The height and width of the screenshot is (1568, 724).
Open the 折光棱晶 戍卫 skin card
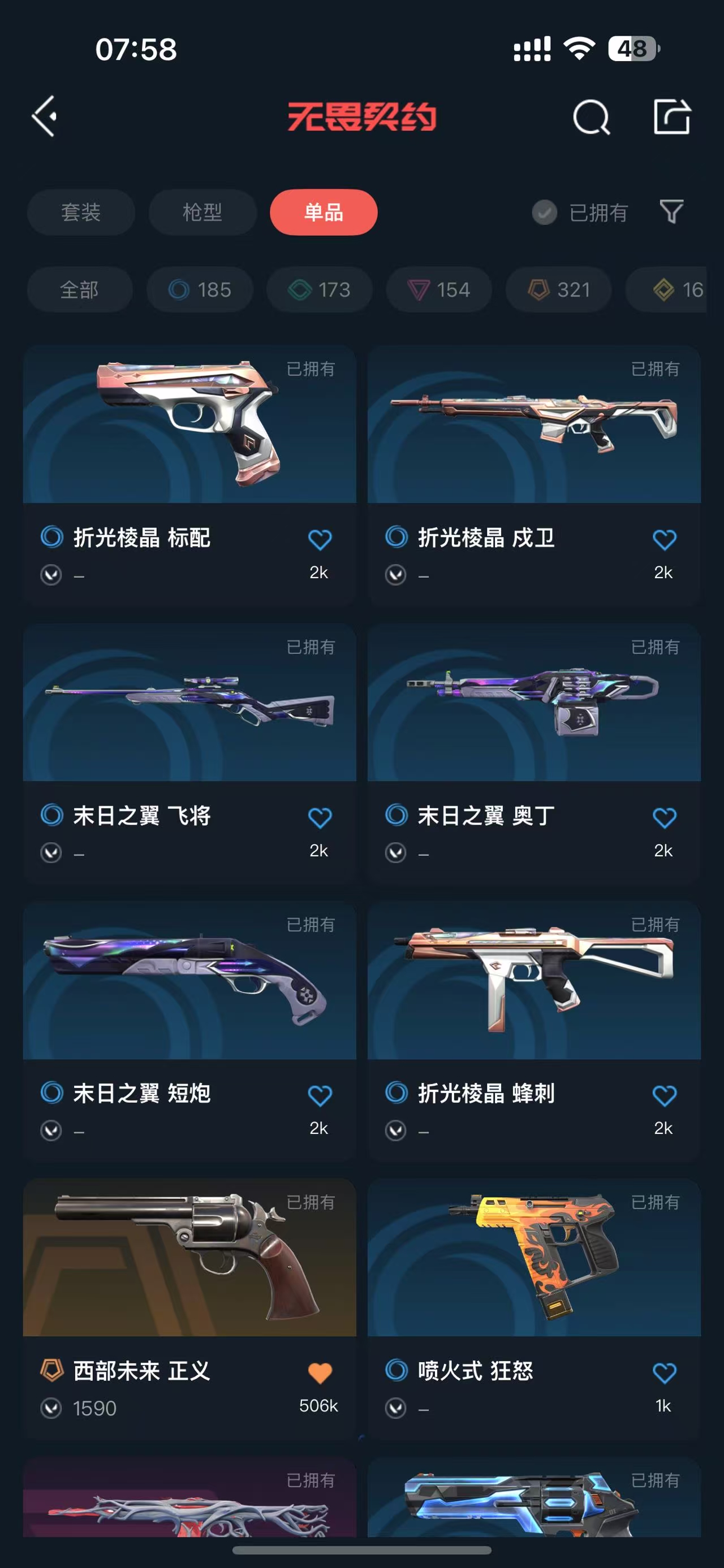(x=534, y=475)
